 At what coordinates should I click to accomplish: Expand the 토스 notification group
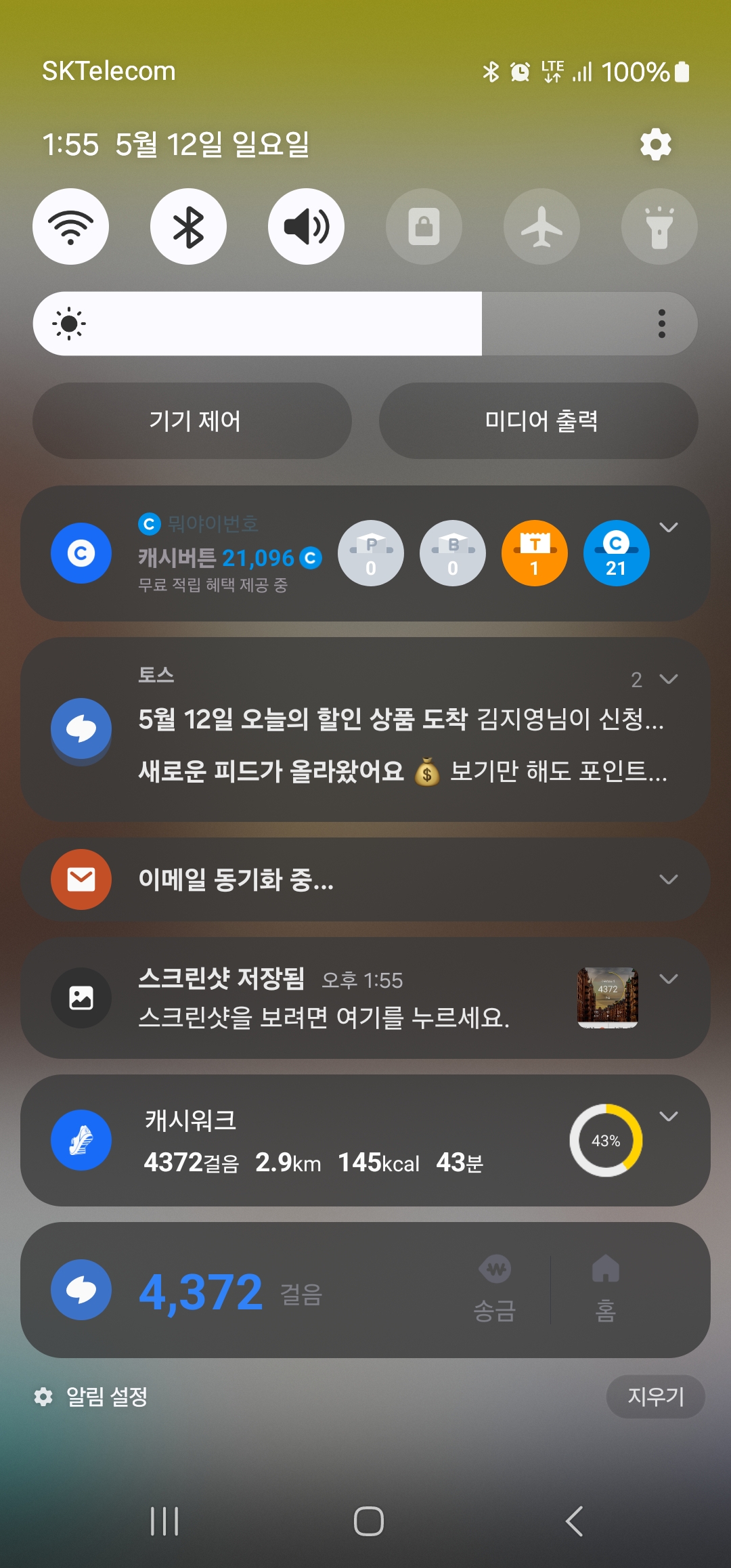[x=668, y=679]
